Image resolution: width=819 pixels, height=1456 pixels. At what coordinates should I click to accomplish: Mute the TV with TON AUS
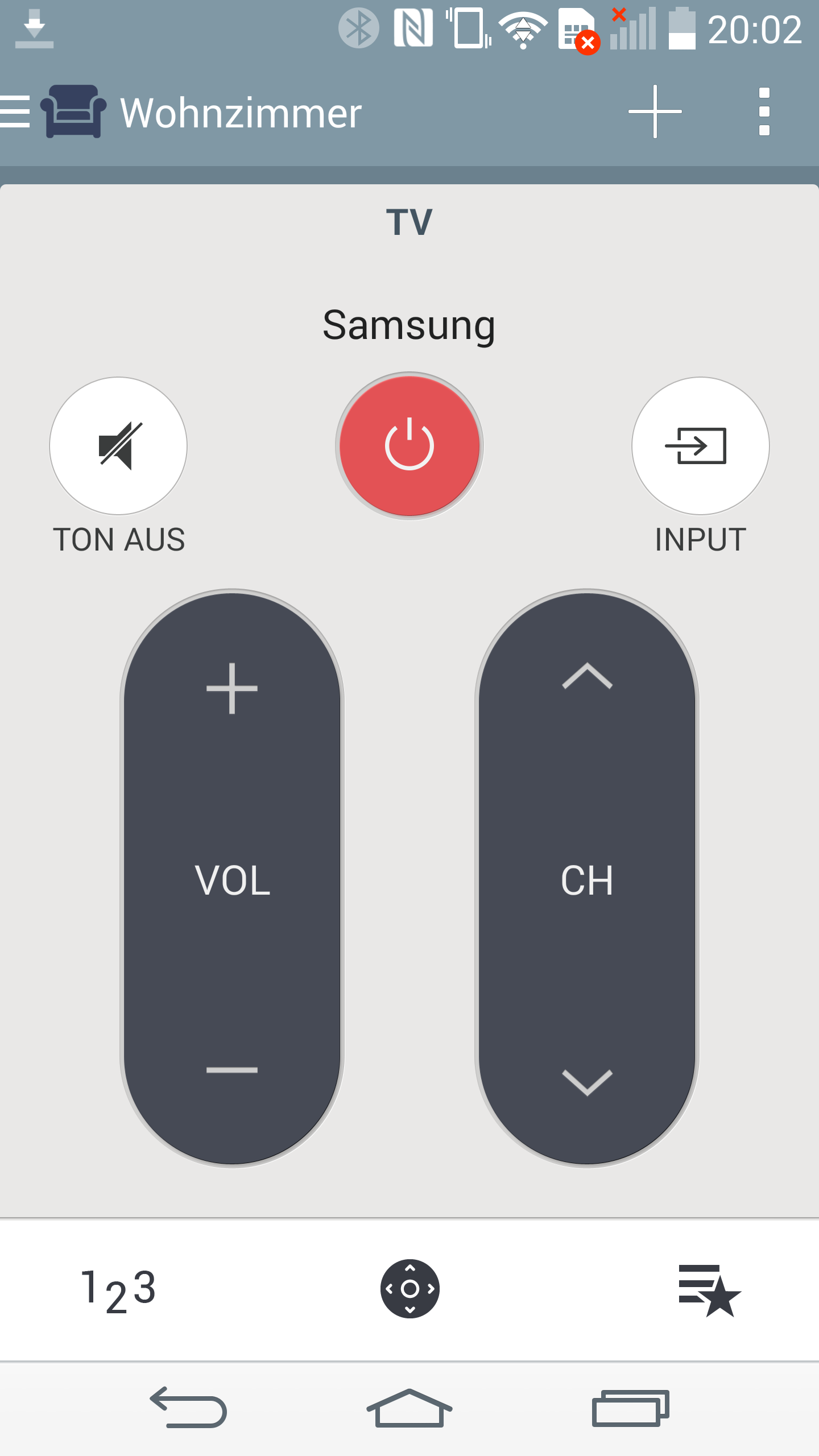[118, 446]
